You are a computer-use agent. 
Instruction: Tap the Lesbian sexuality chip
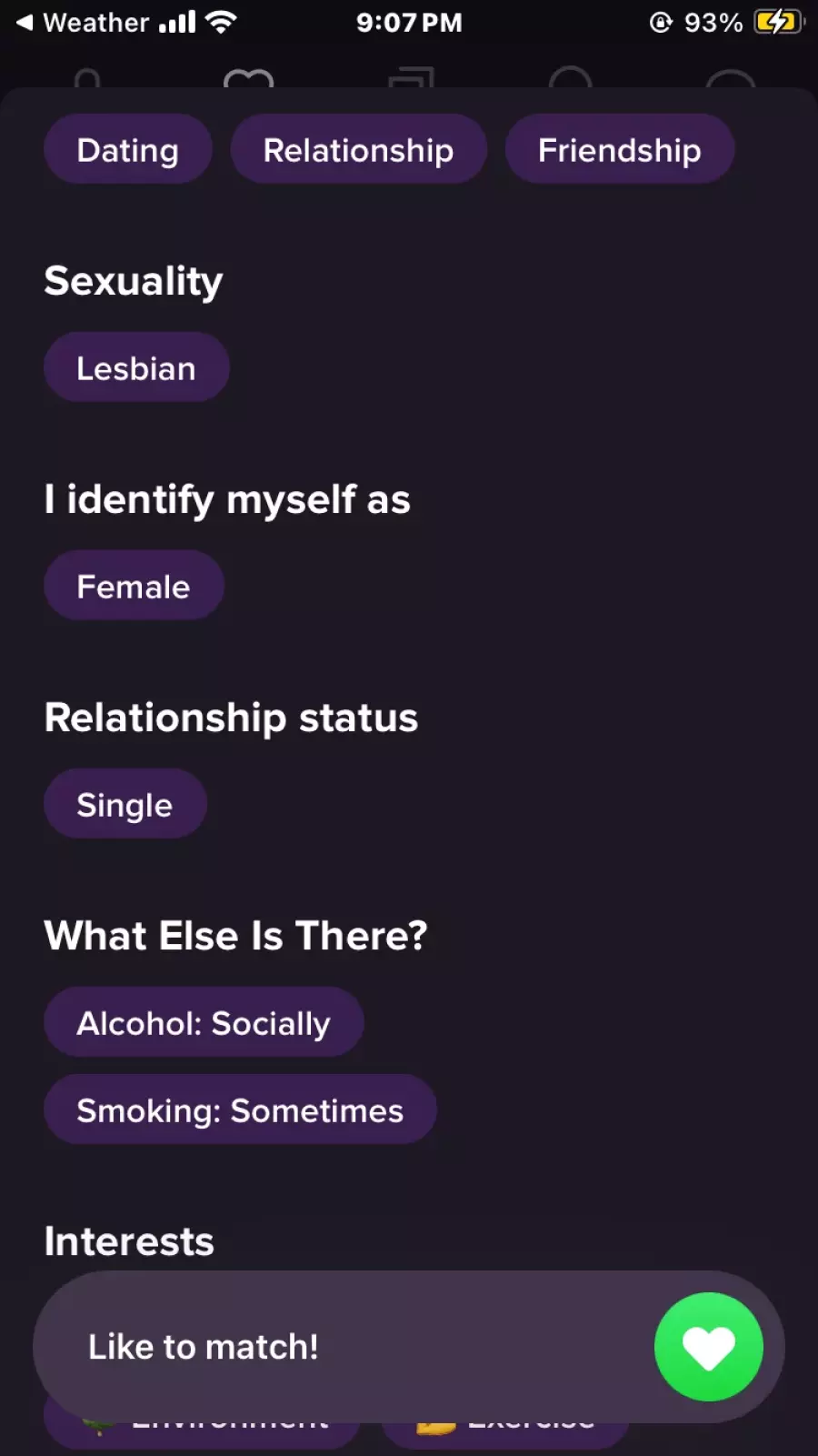coord(136,367)
